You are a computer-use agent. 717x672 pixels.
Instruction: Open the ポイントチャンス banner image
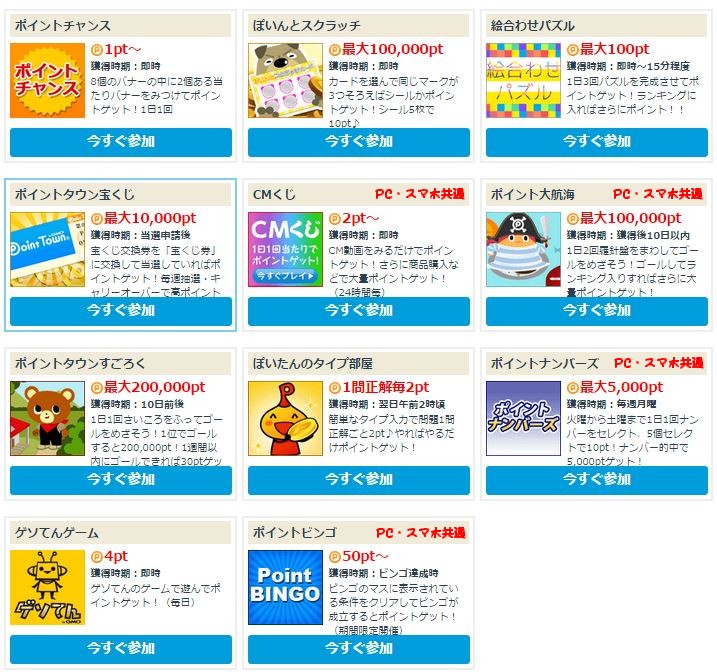click(47, 81)
